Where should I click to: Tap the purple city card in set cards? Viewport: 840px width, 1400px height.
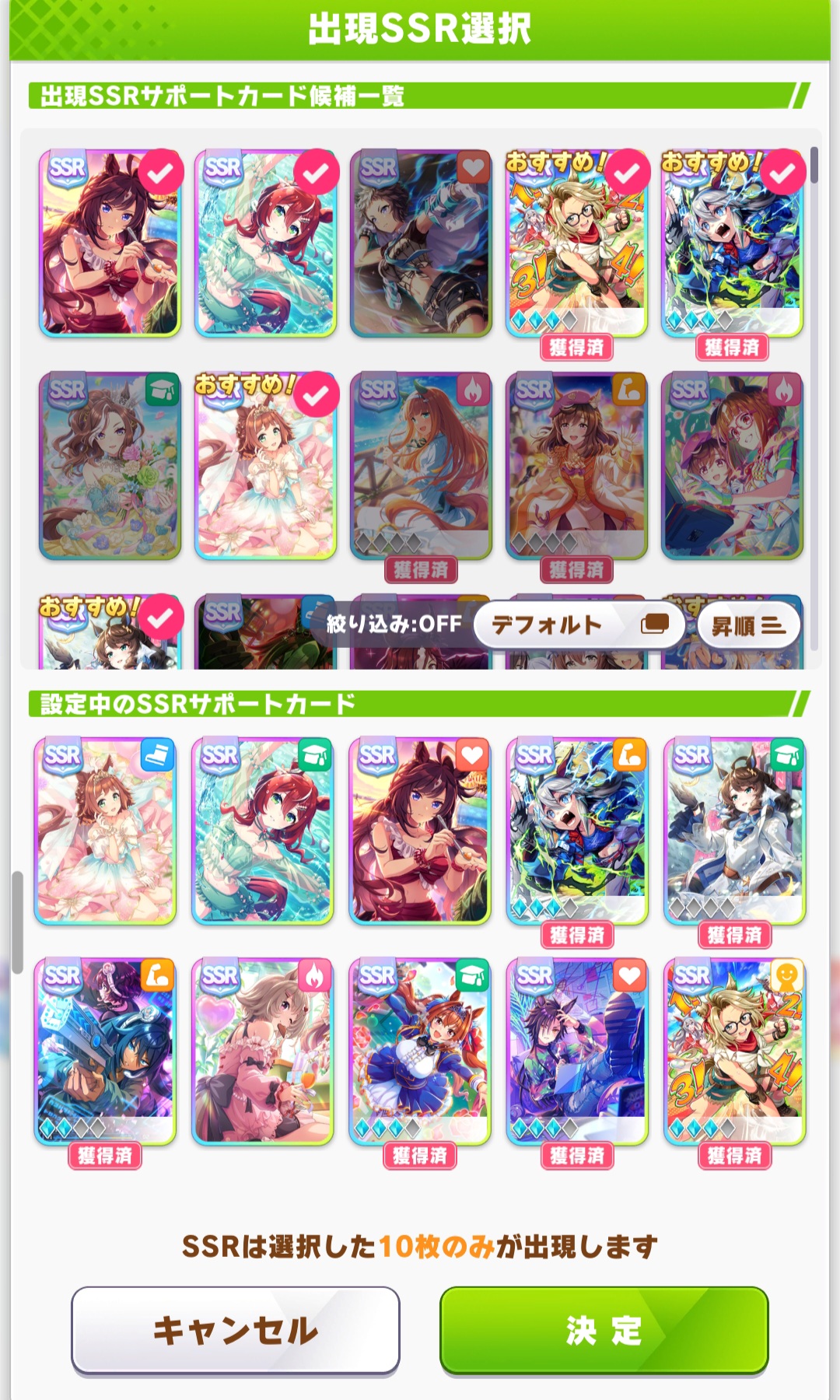[x=577, y=1052]
